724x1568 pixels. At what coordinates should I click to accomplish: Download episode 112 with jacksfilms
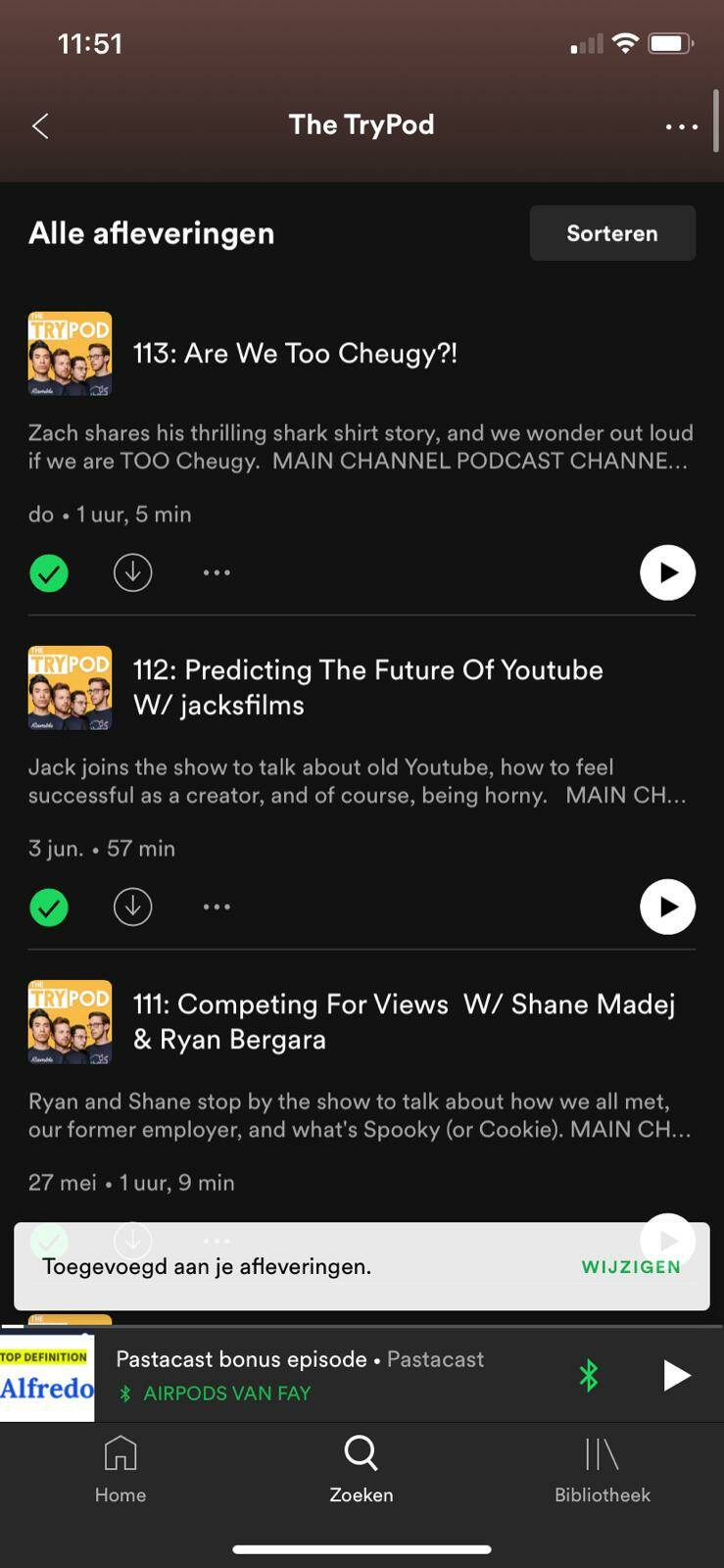(132, 906)
